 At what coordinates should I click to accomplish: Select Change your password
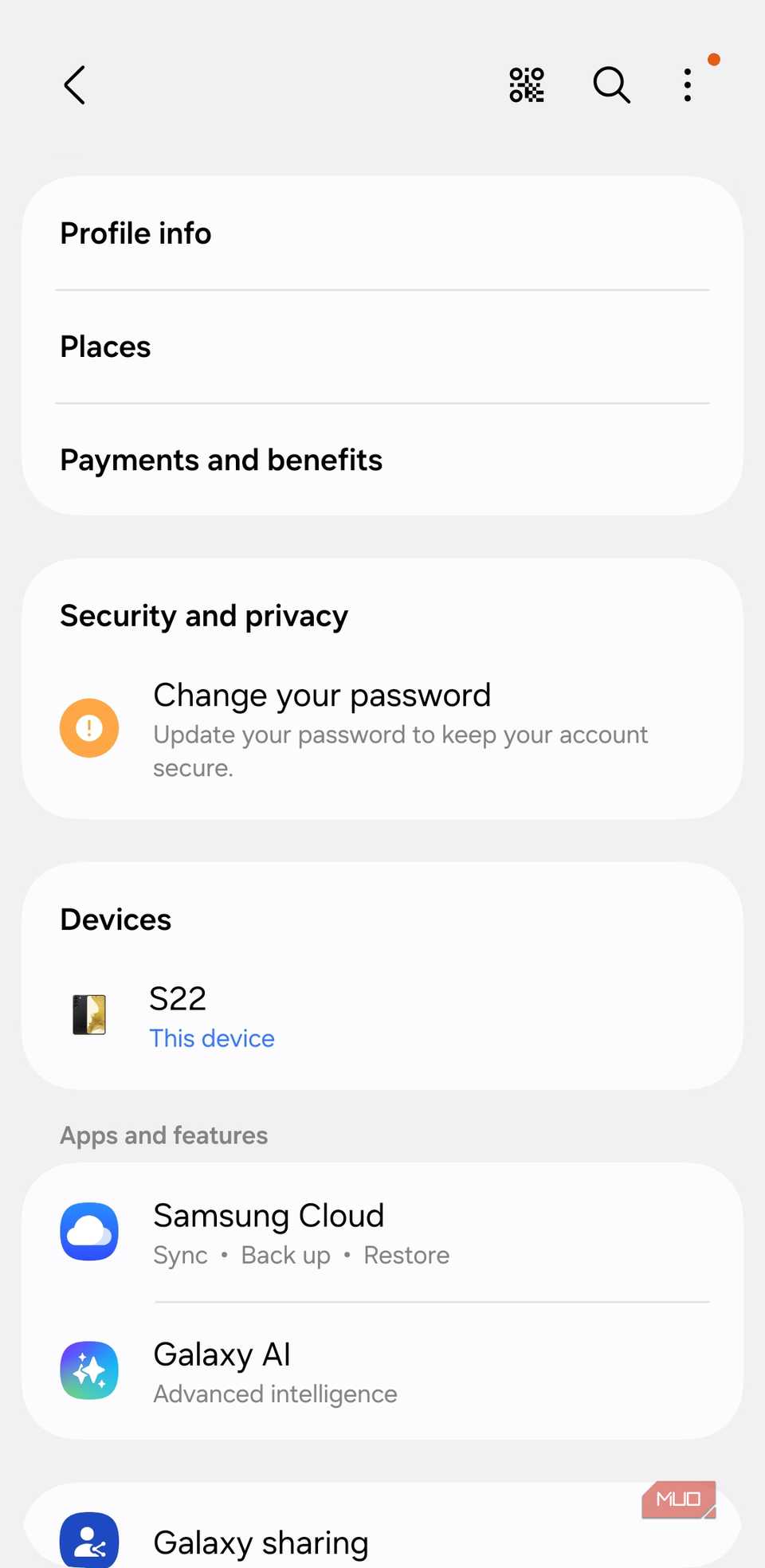pyautogui.click(x=322, y=695)
